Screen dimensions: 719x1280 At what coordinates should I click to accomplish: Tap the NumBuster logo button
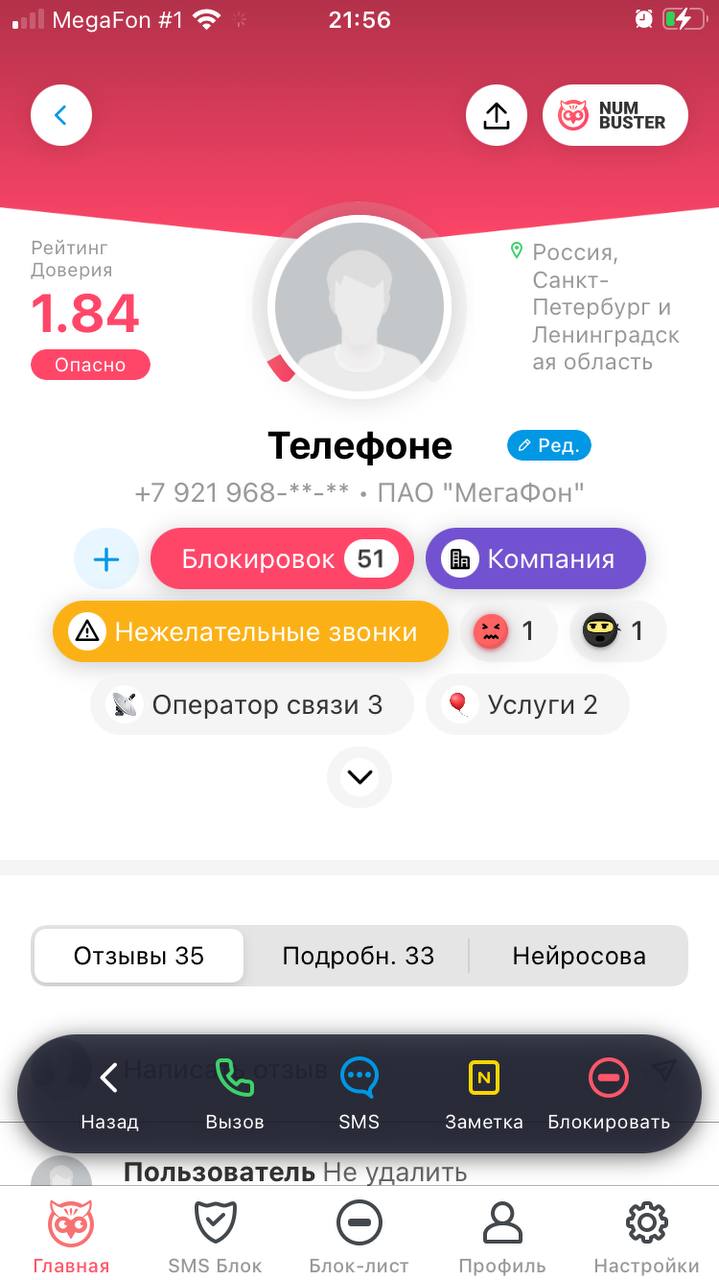[x=615, y=116]
